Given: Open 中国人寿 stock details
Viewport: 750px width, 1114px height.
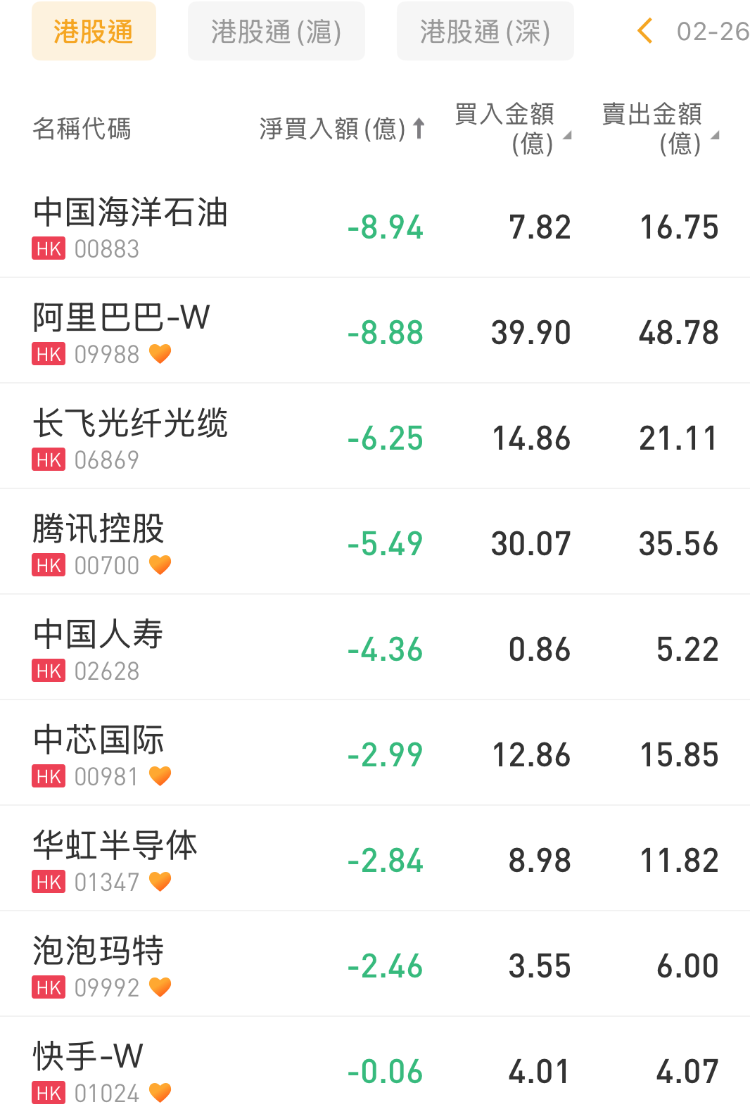Looking at the screenshot, I should tap(98, 649).
